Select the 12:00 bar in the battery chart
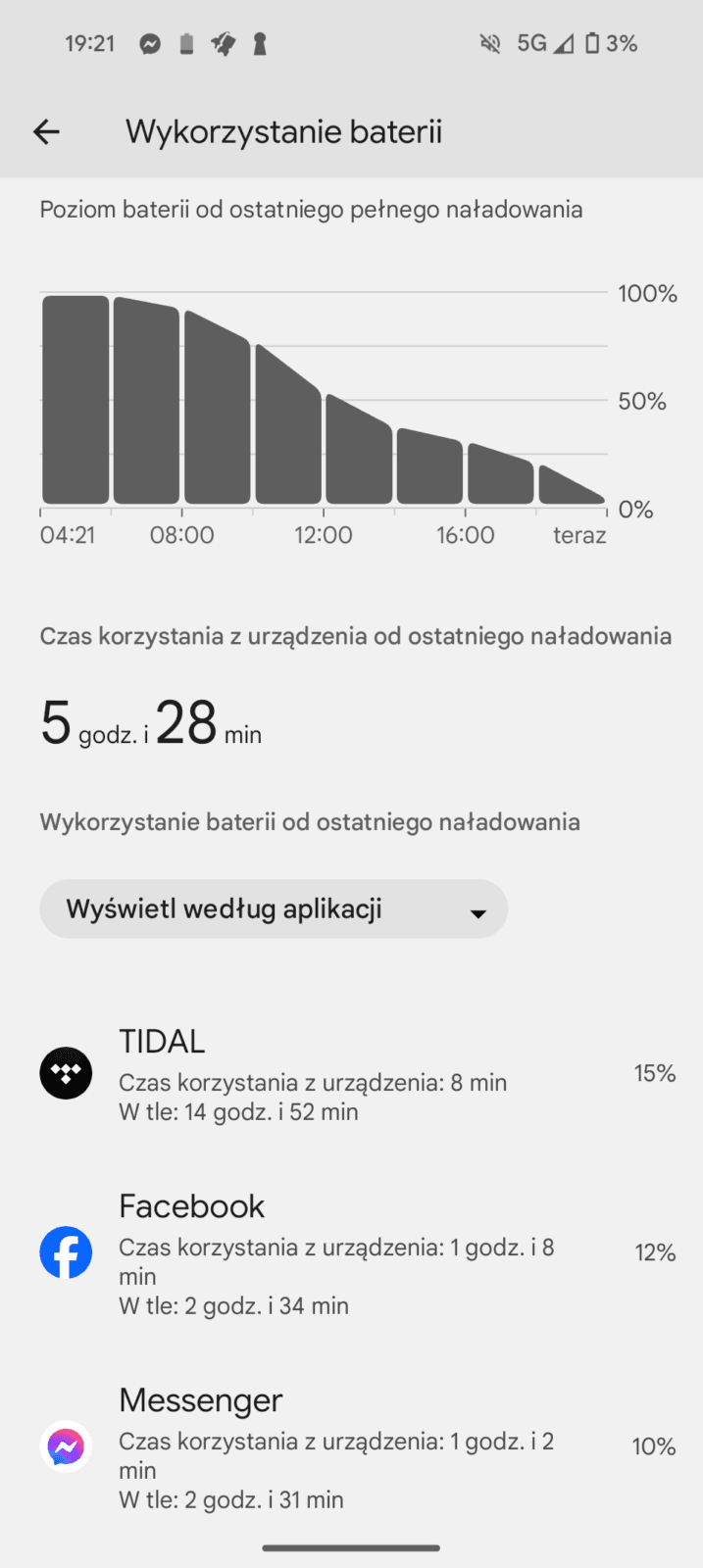The height and width of the screenshot is (1568, 703). click(359, 449)
